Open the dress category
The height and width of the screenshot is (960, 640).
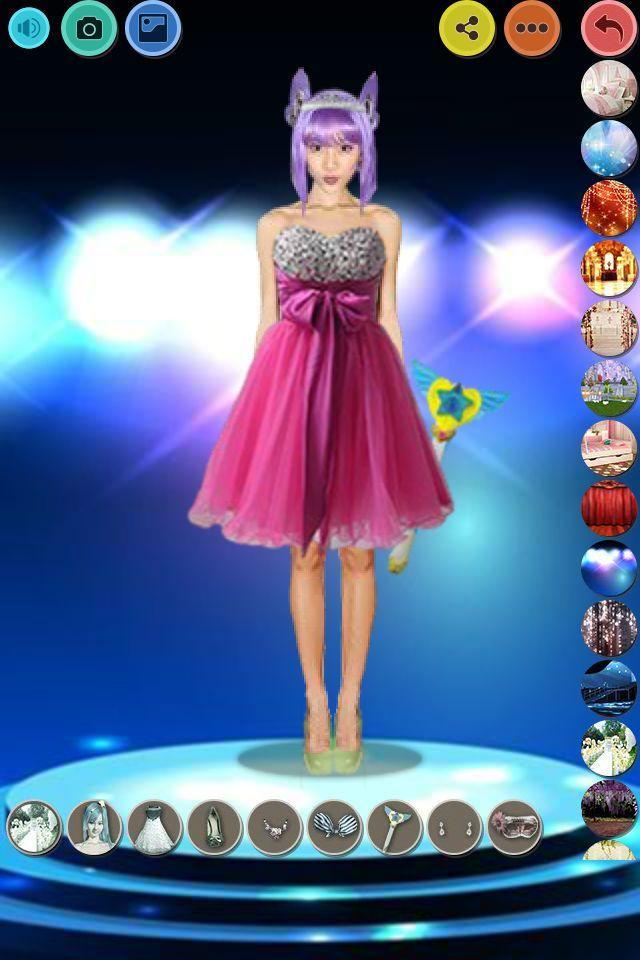pos(155,828)
